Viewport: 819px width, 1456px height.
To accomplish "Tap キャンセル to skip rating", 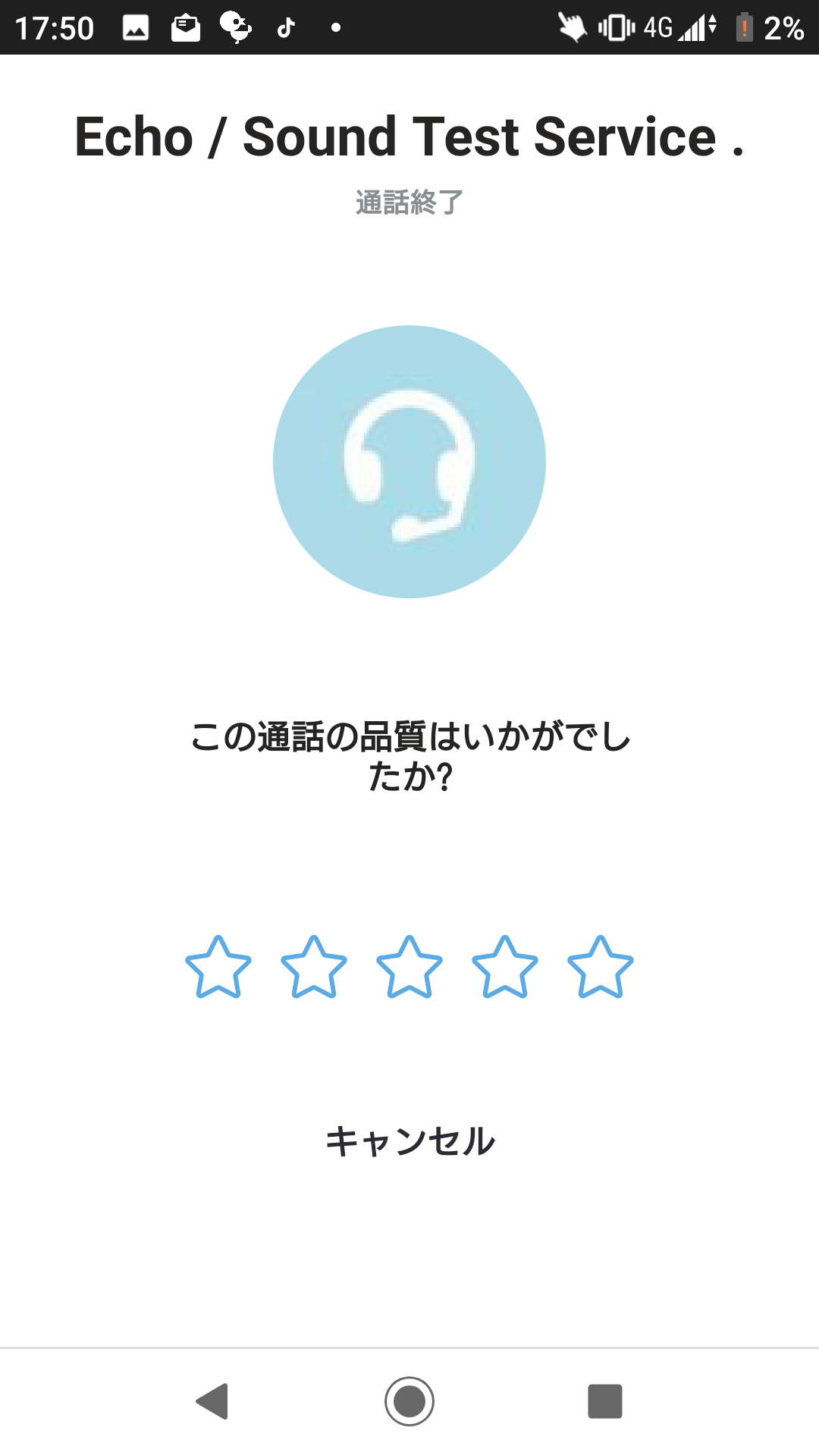I will 409,1141.
